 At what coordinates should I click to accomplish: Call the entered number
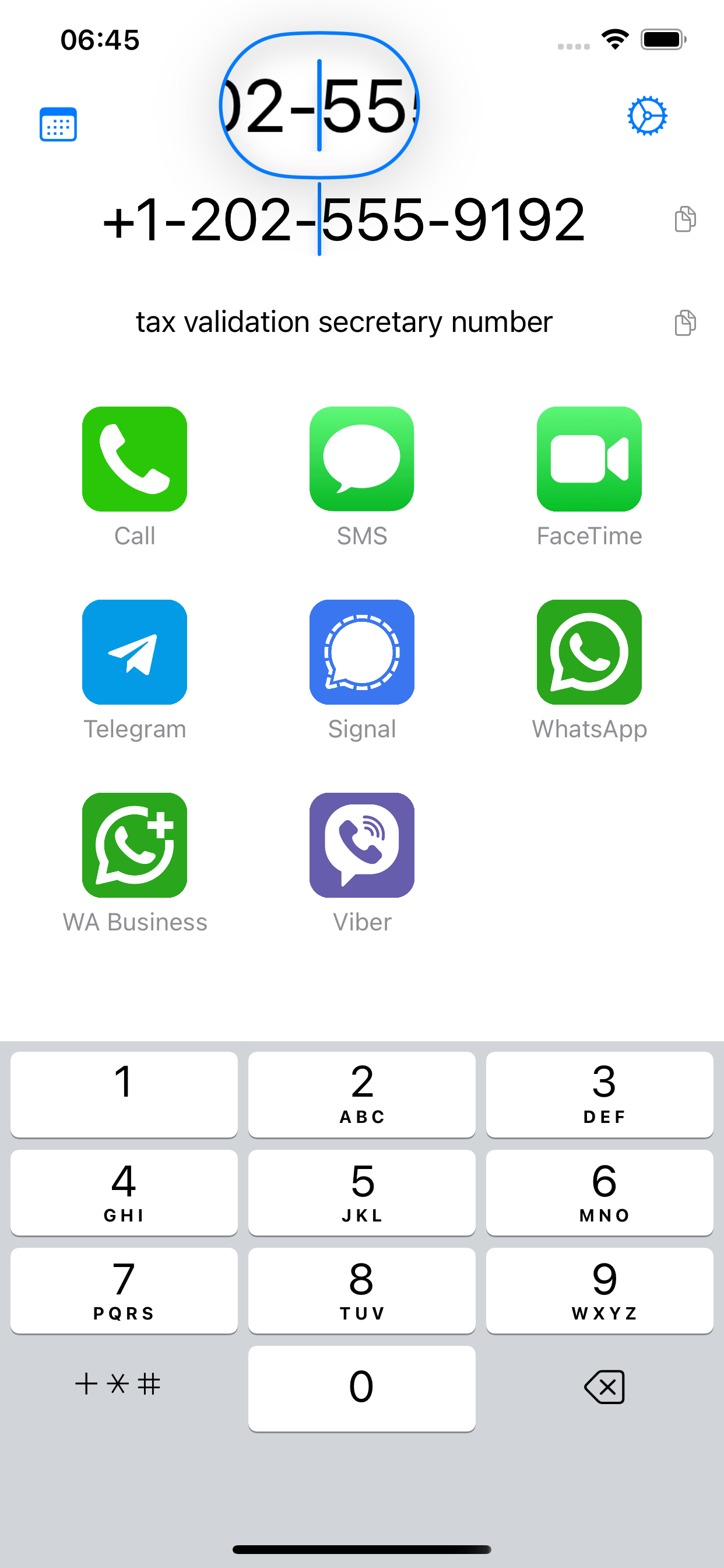coord(135,459)
